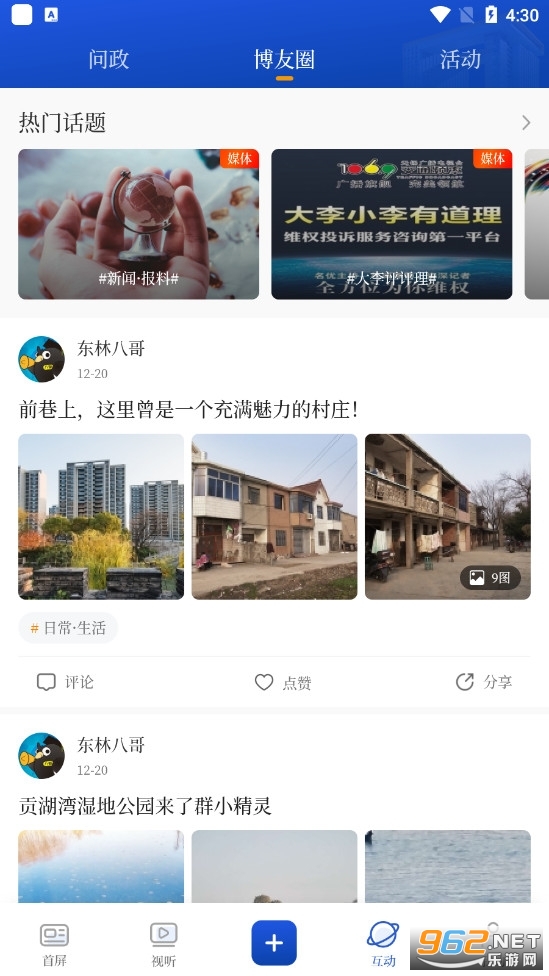Go to the 首屏 tab
549x976 pixels.
pyautogui.click(x=54, y=944)
